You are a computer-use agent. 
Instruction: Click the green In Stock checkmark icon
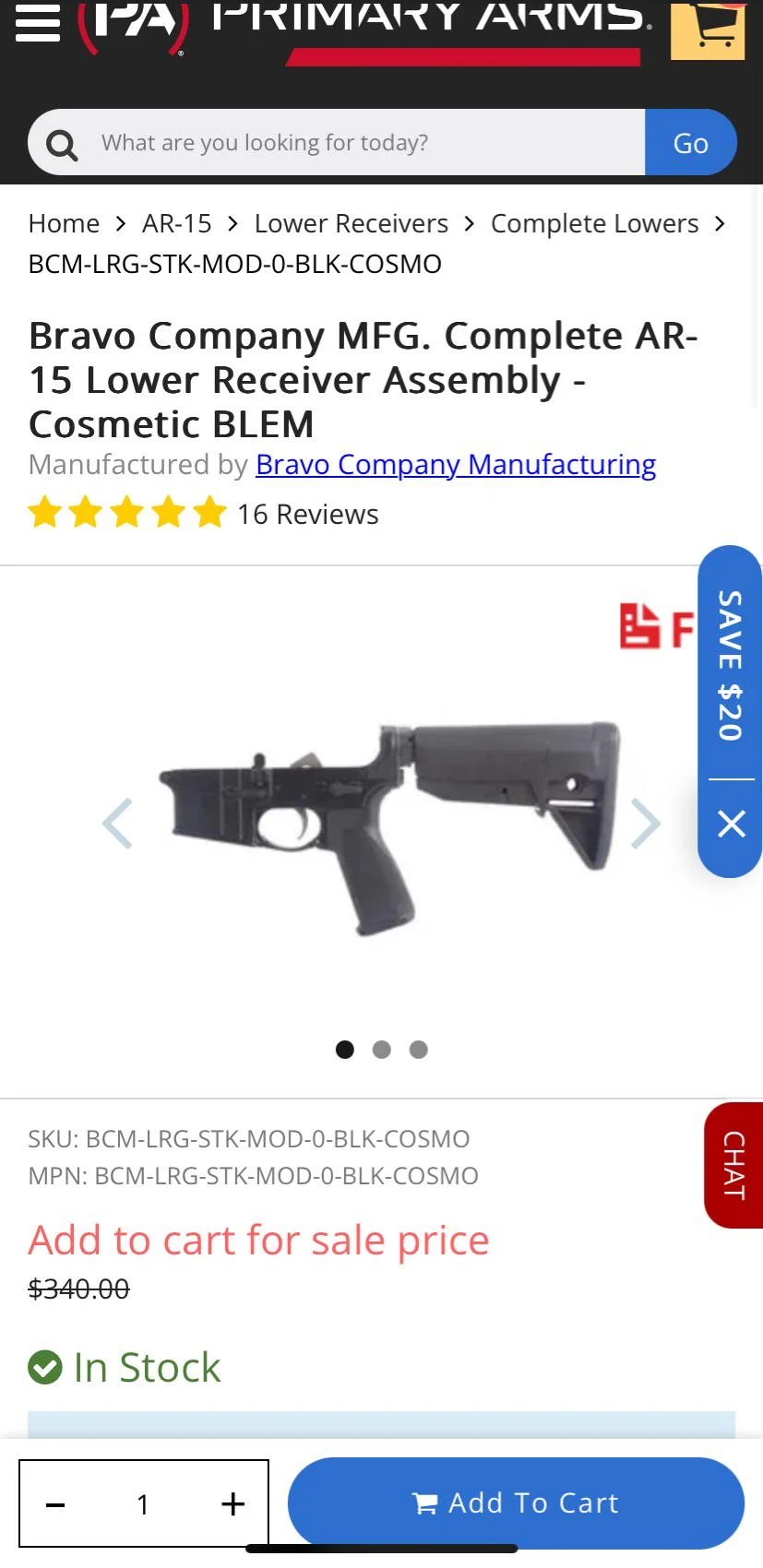click(x=45, y=1367)
